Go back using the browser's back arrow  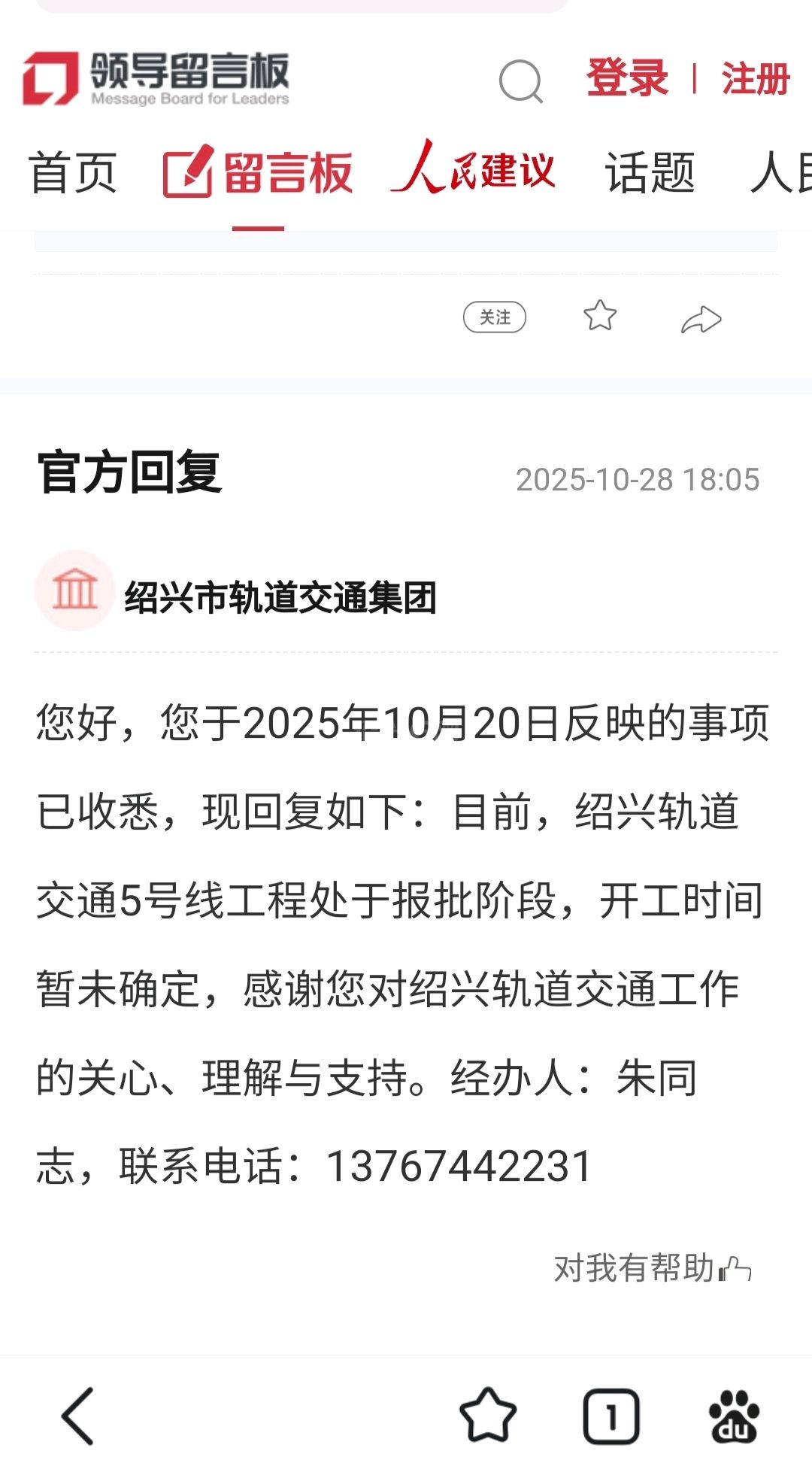79,1416
